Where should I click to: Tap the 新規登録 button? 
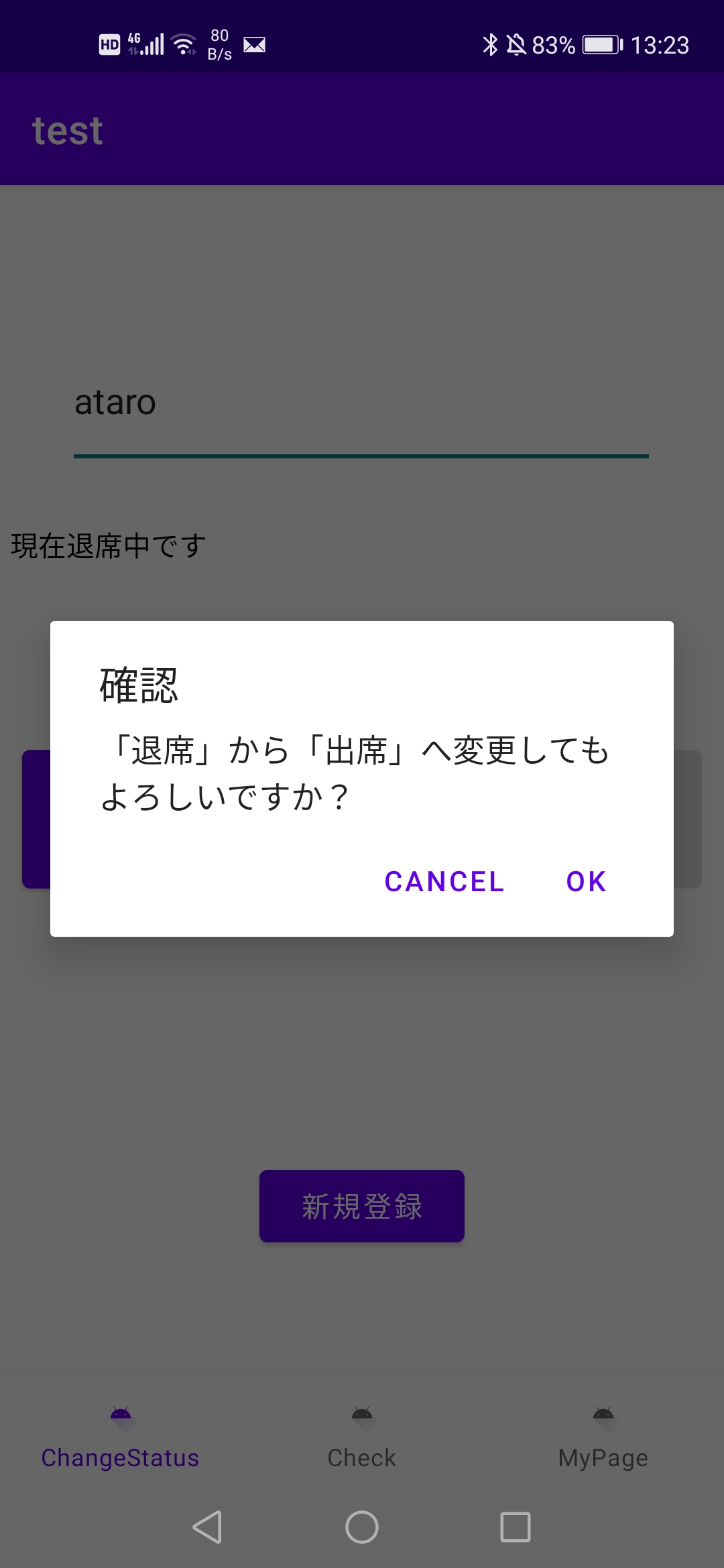tap(361, 1206)
